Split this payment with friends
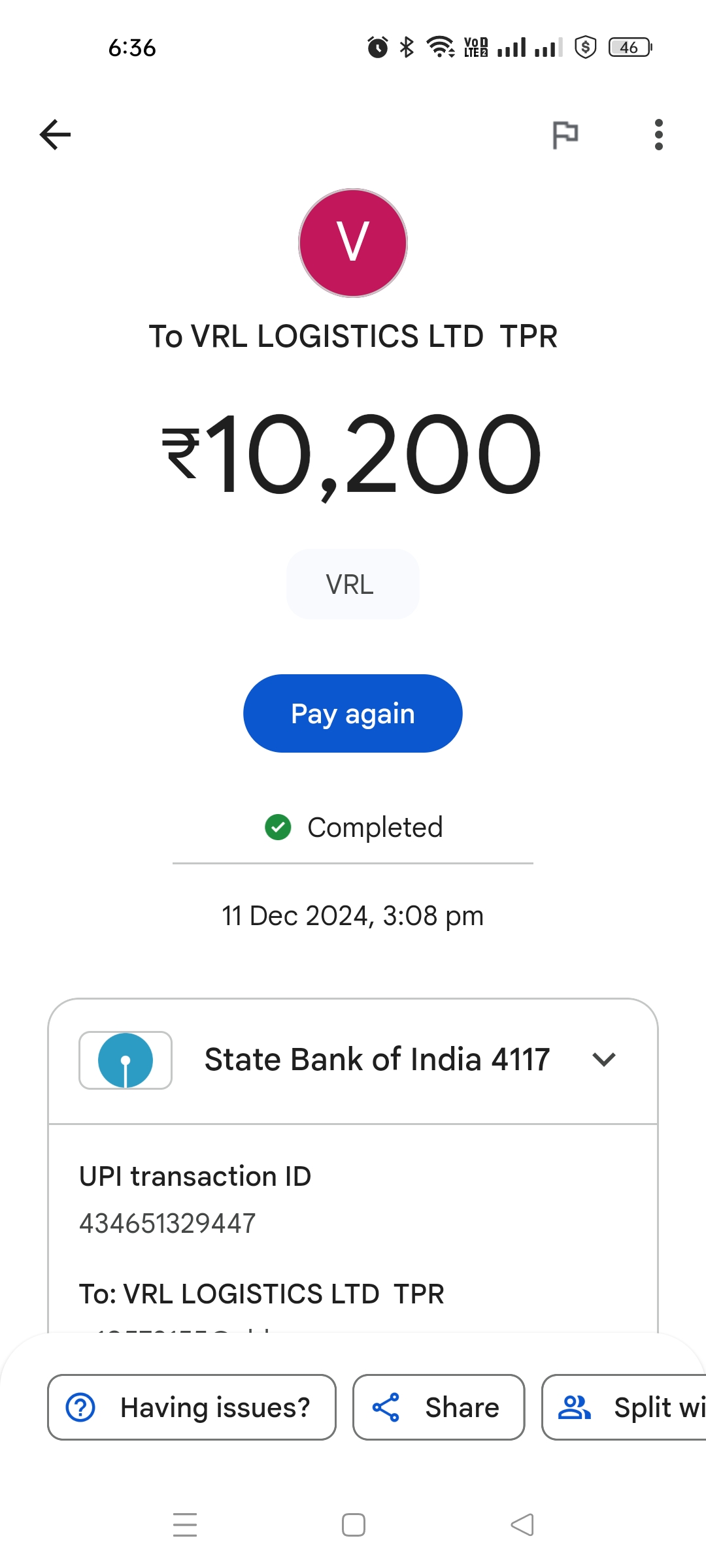706x1568 pixels. click(x=624, y=1407)
